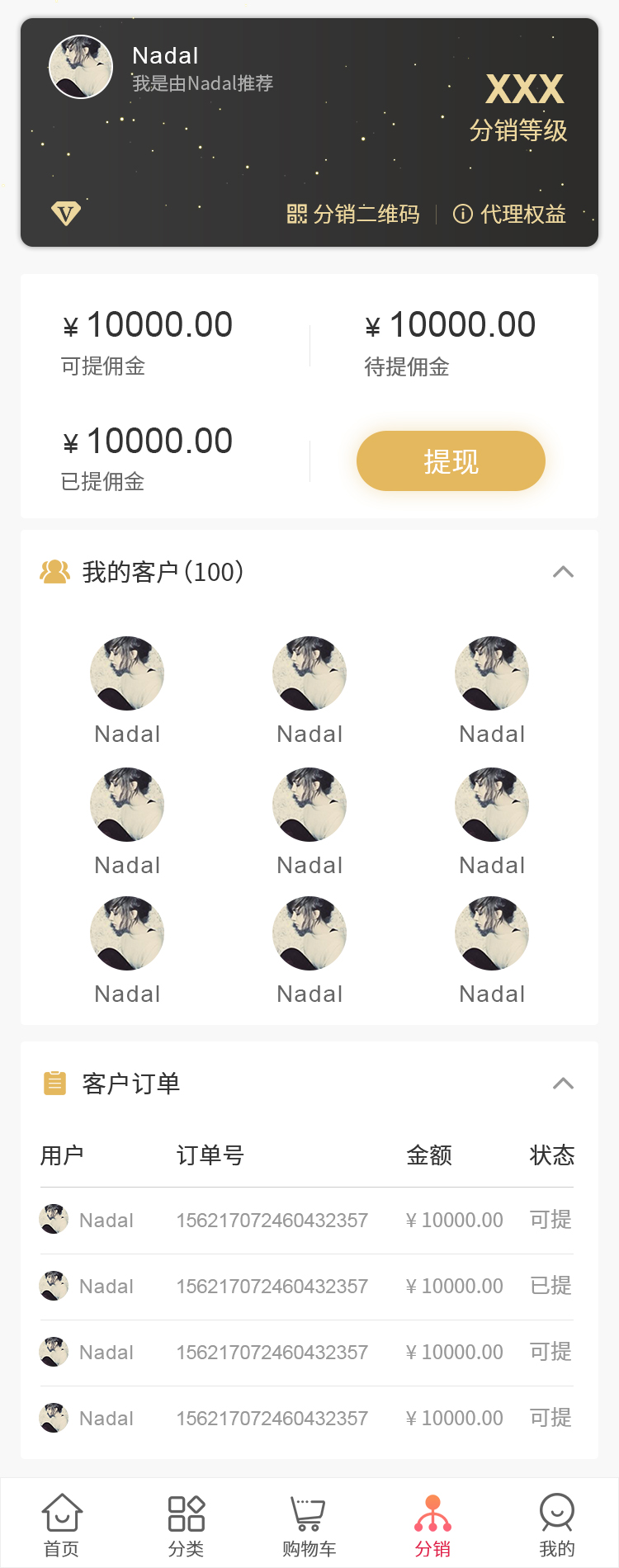Tap the 提现 withdraw button
This screenshot has width=619, height=1568.
click(451, 461)
